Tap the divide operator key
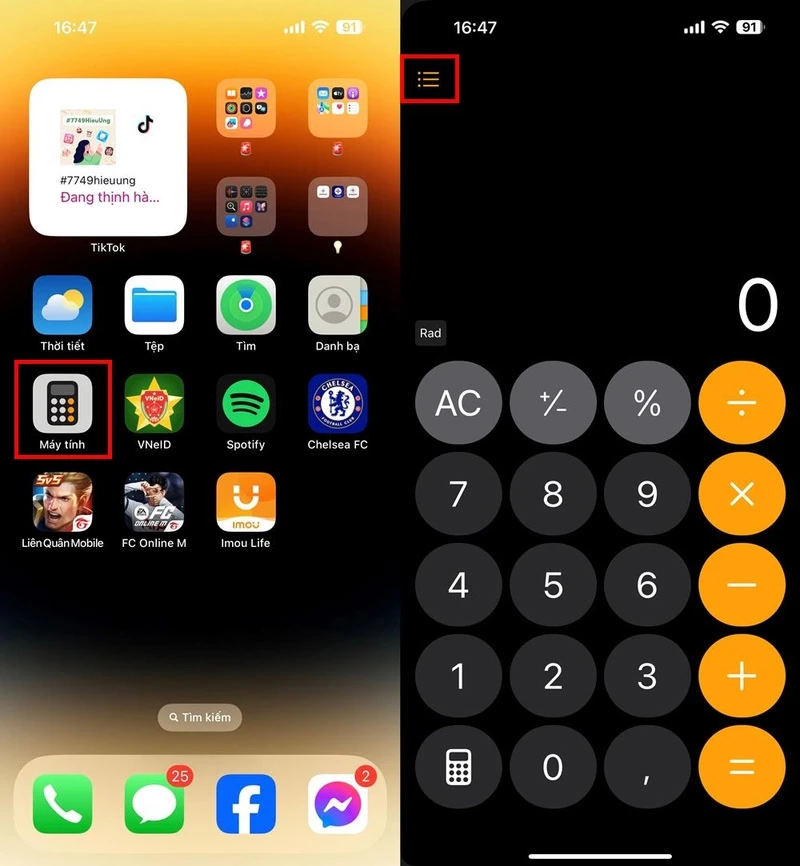This screenshot has width=800, height=866. [x=741, y=403]
